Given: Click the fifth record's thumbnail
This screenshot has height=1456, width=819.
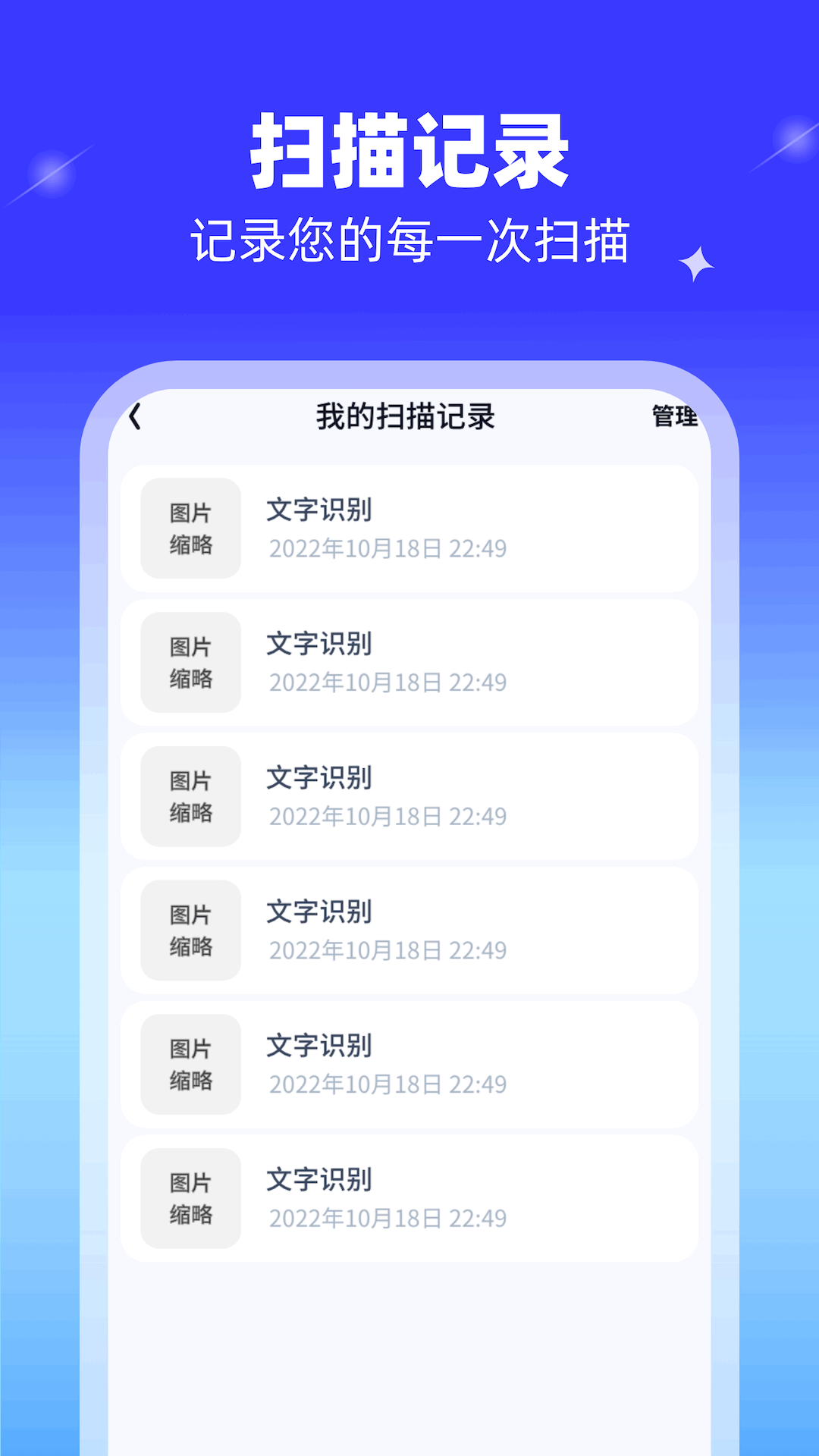Looking at the screenshot, I should pos(189,1063).
